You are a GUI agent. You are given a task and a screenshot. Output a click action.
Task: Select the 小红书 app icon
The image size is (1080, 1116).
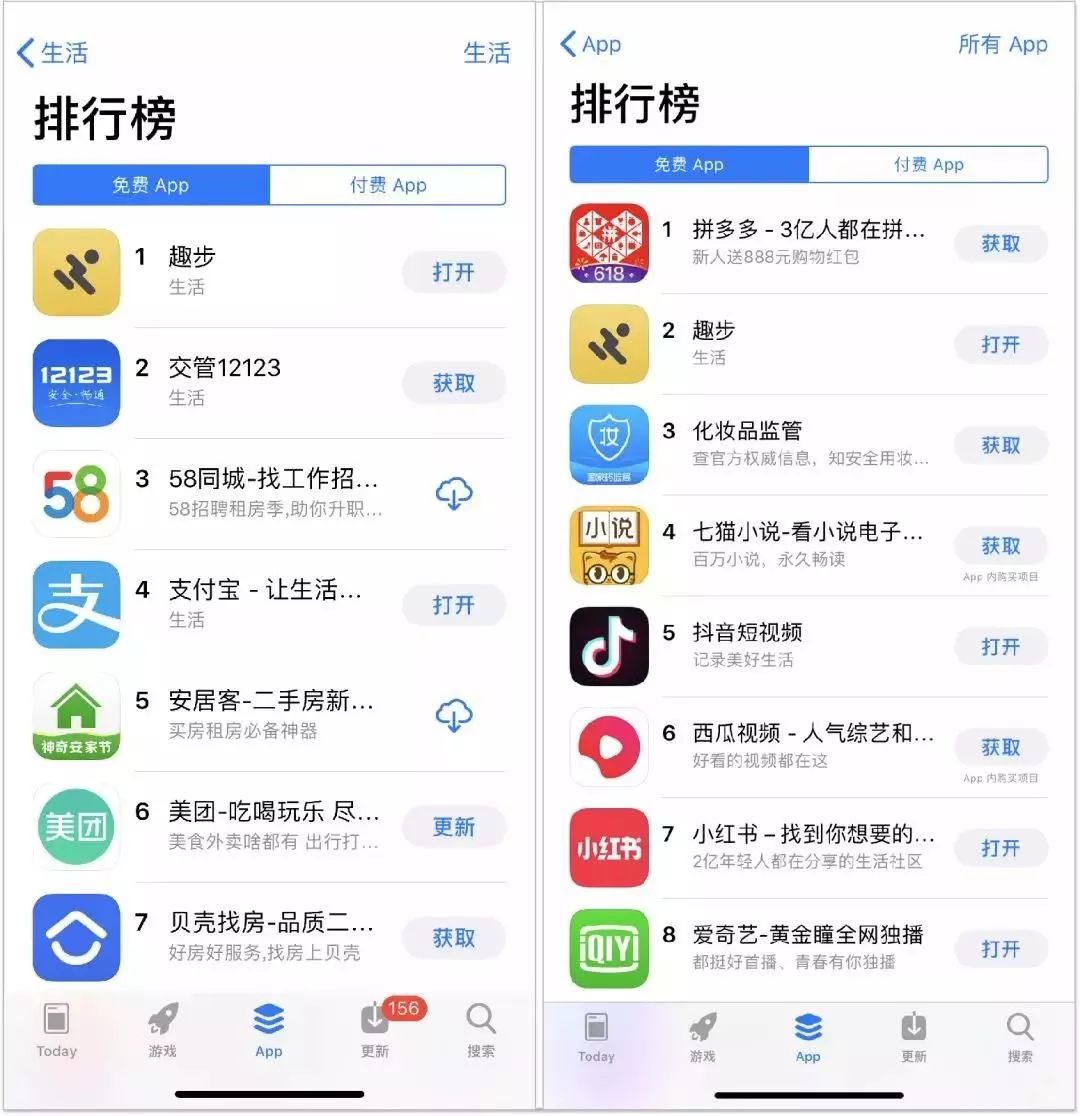[609, 848]
